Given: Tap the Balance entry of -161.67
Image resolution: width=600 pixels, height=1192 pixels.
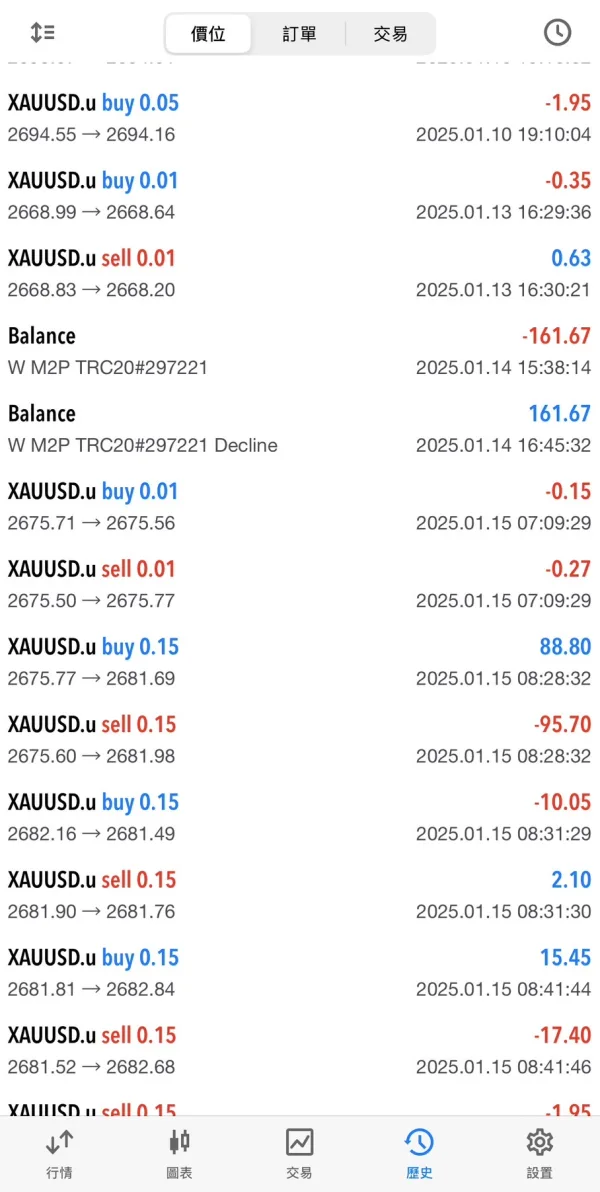Looking at the screenshot, I should (x=299, y=351).
